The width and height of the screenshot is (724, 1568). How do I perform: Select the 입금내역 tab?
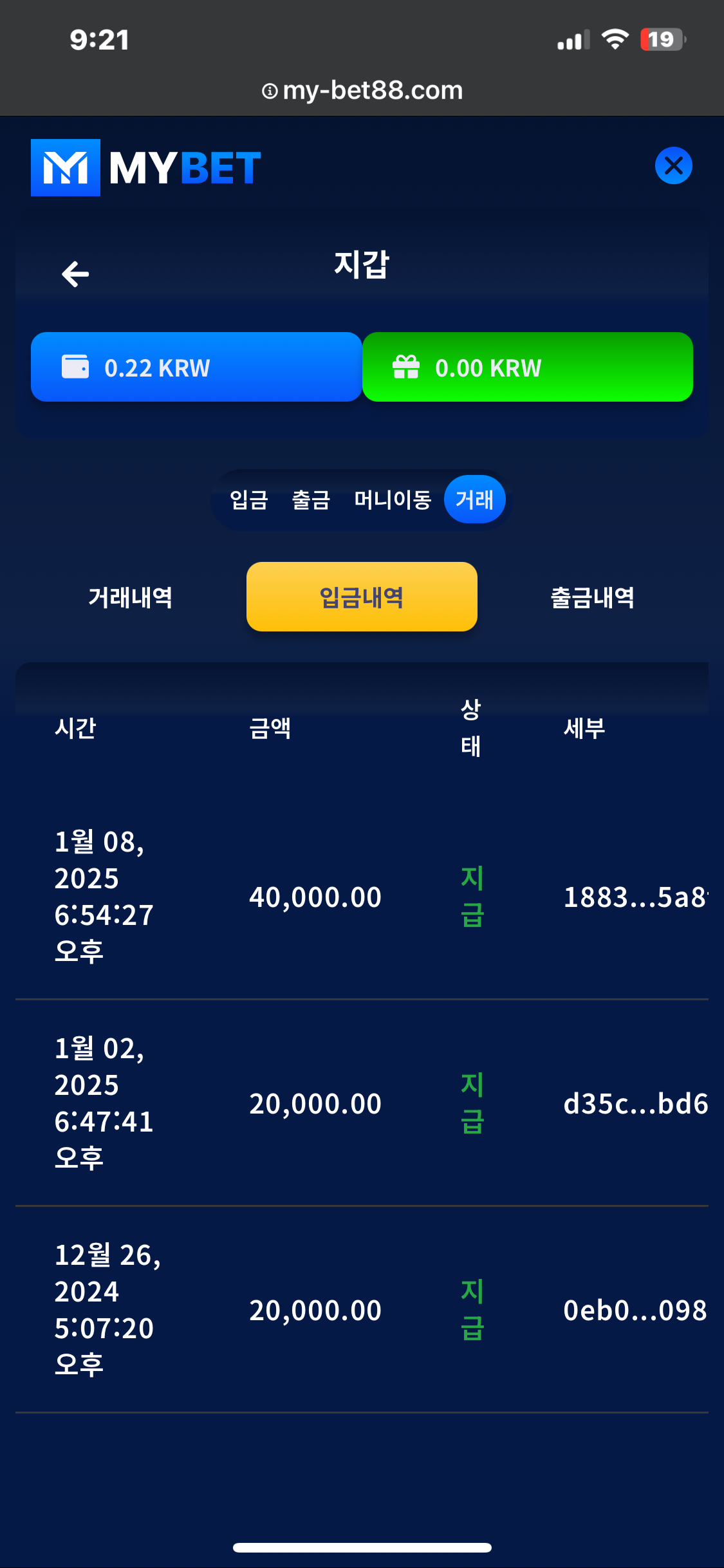[362, 597]
